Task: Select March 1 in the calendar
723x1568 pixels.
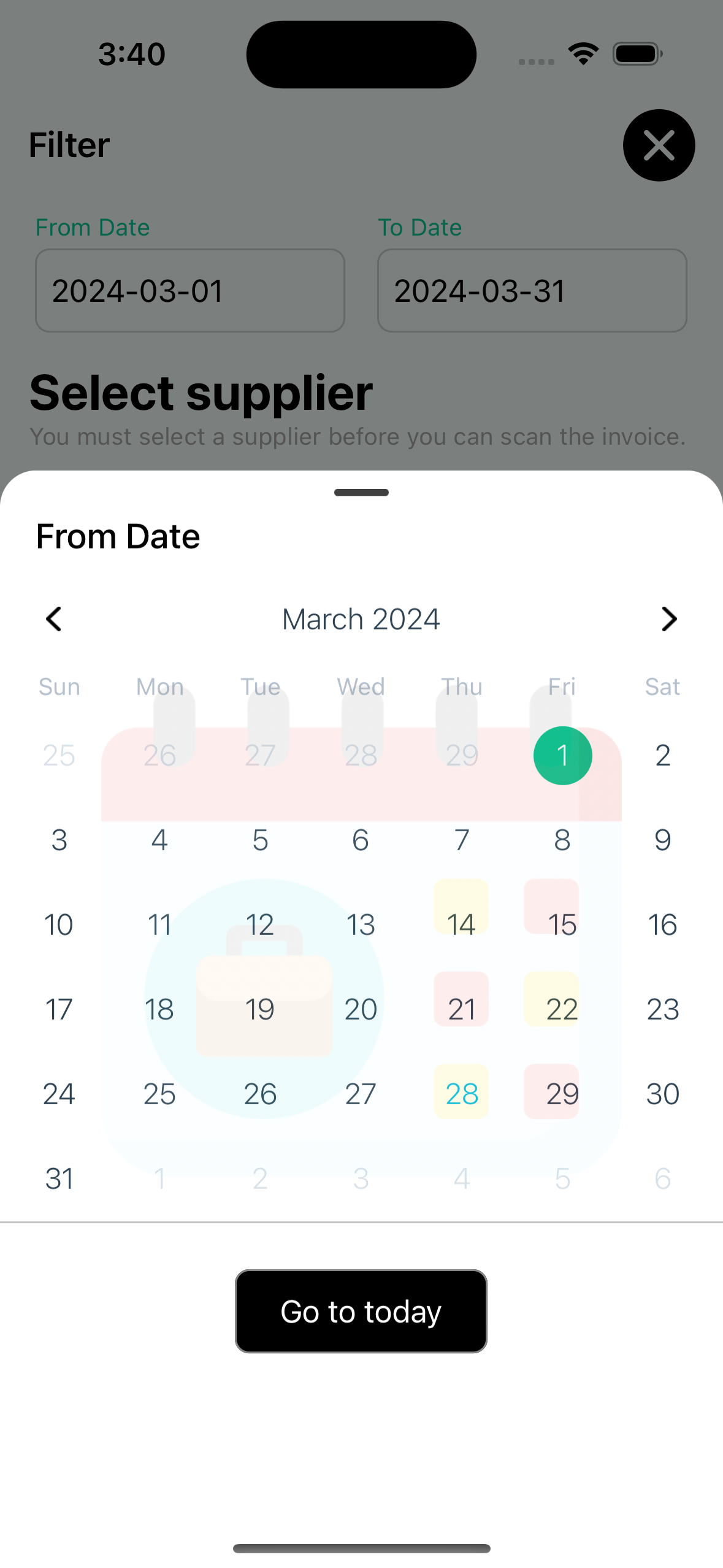Action: (x=562, y=755)
